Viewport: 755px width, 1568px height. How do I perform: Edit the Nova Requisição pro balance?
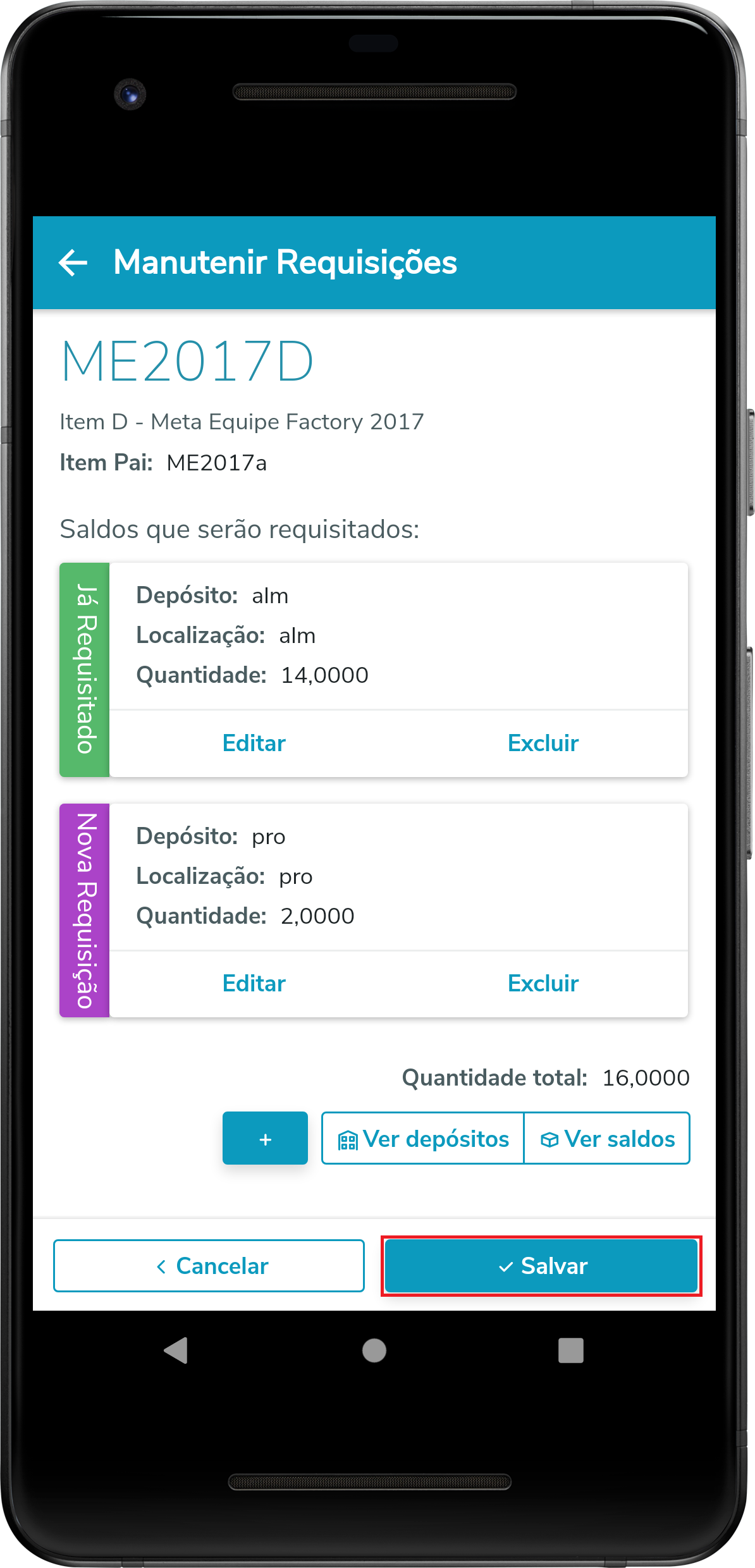point(254,984)
